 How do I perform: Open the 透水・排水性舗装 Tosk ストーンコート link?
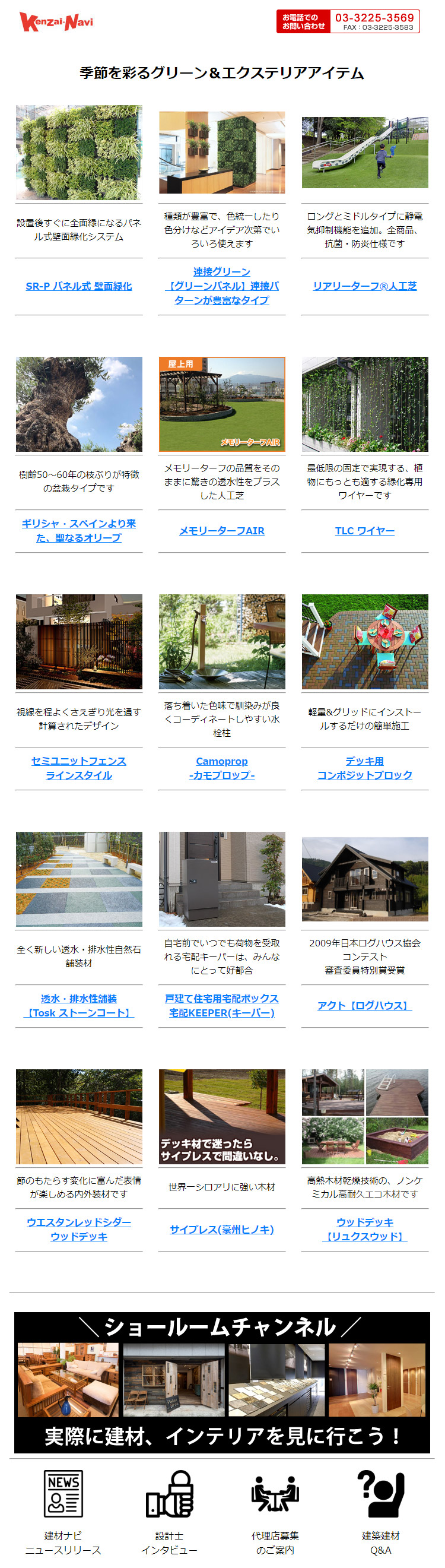point(78,1005)
